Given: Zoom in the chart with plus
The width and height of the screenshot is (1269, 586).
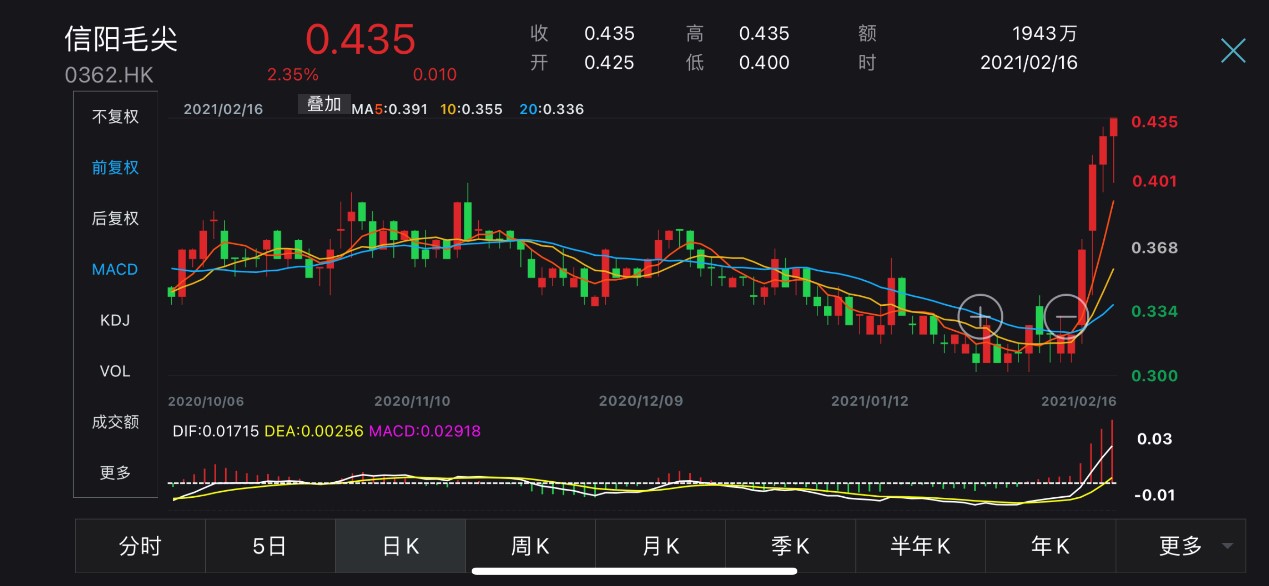Looking at the screenshot, I should coord(980,317).
